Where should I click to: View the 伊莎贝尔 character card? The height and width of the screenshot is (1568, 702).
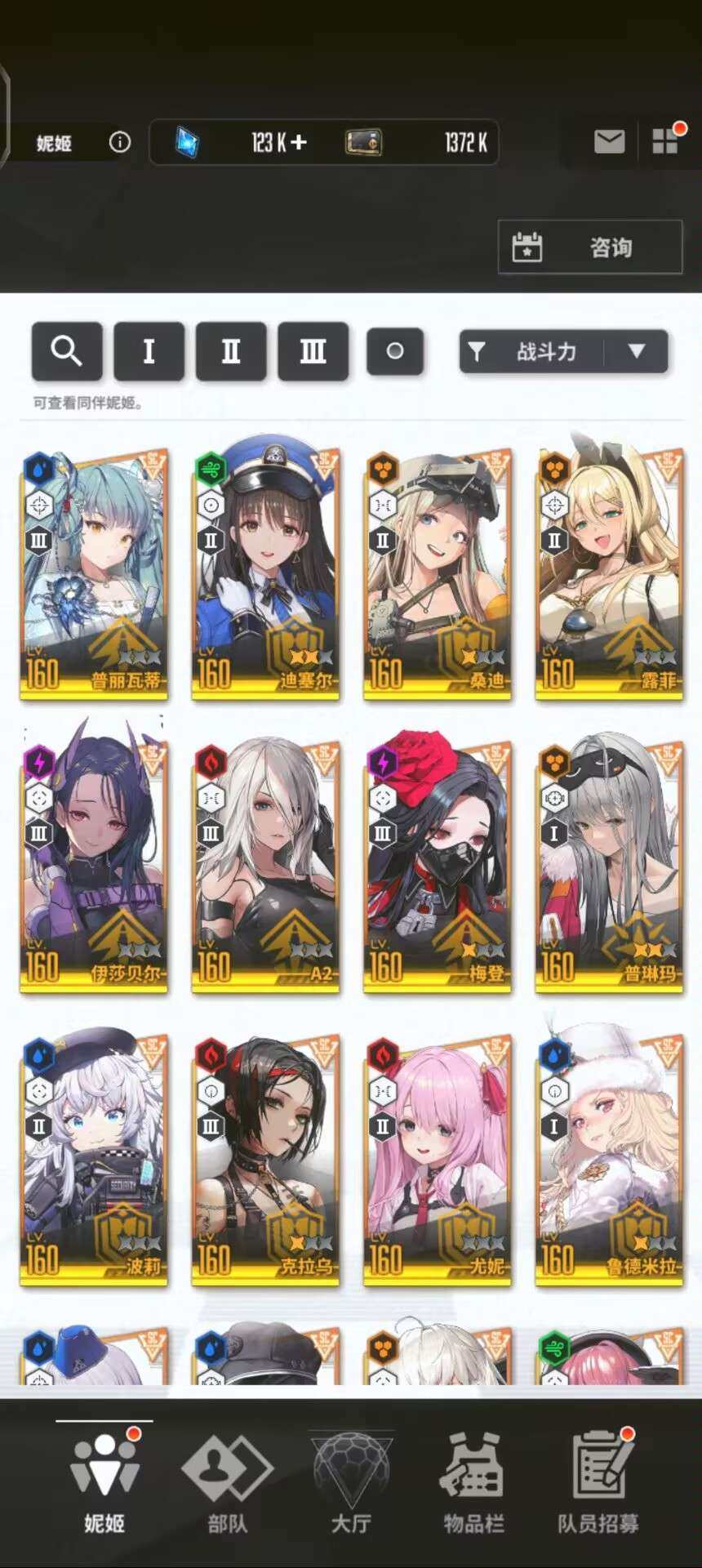coord(94,864)
